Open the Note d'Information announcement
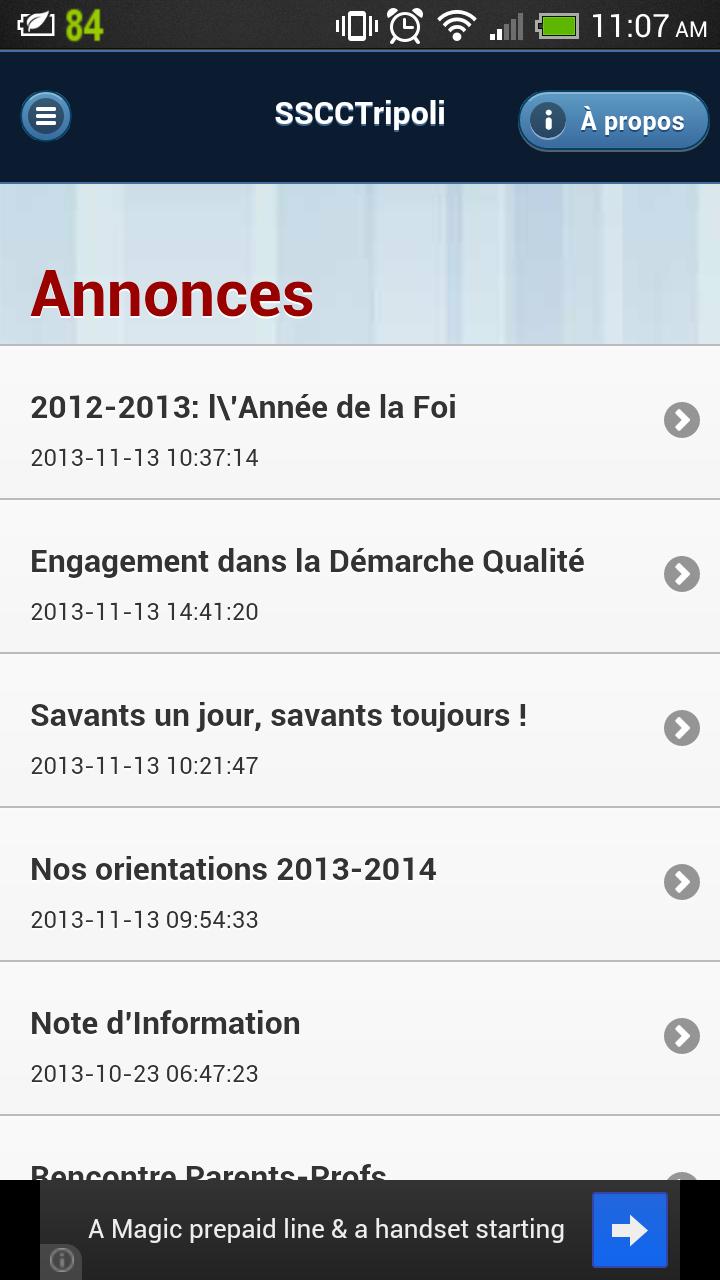 [360, 1039]
